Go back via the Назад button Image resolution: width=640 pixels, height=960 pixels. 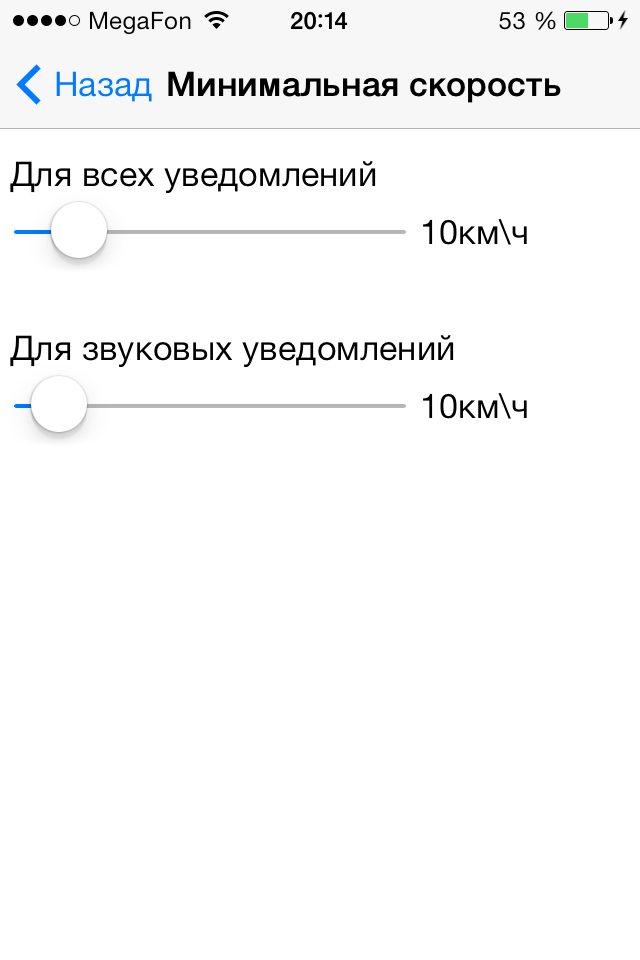pyautogui.click(x=85, y=86)
